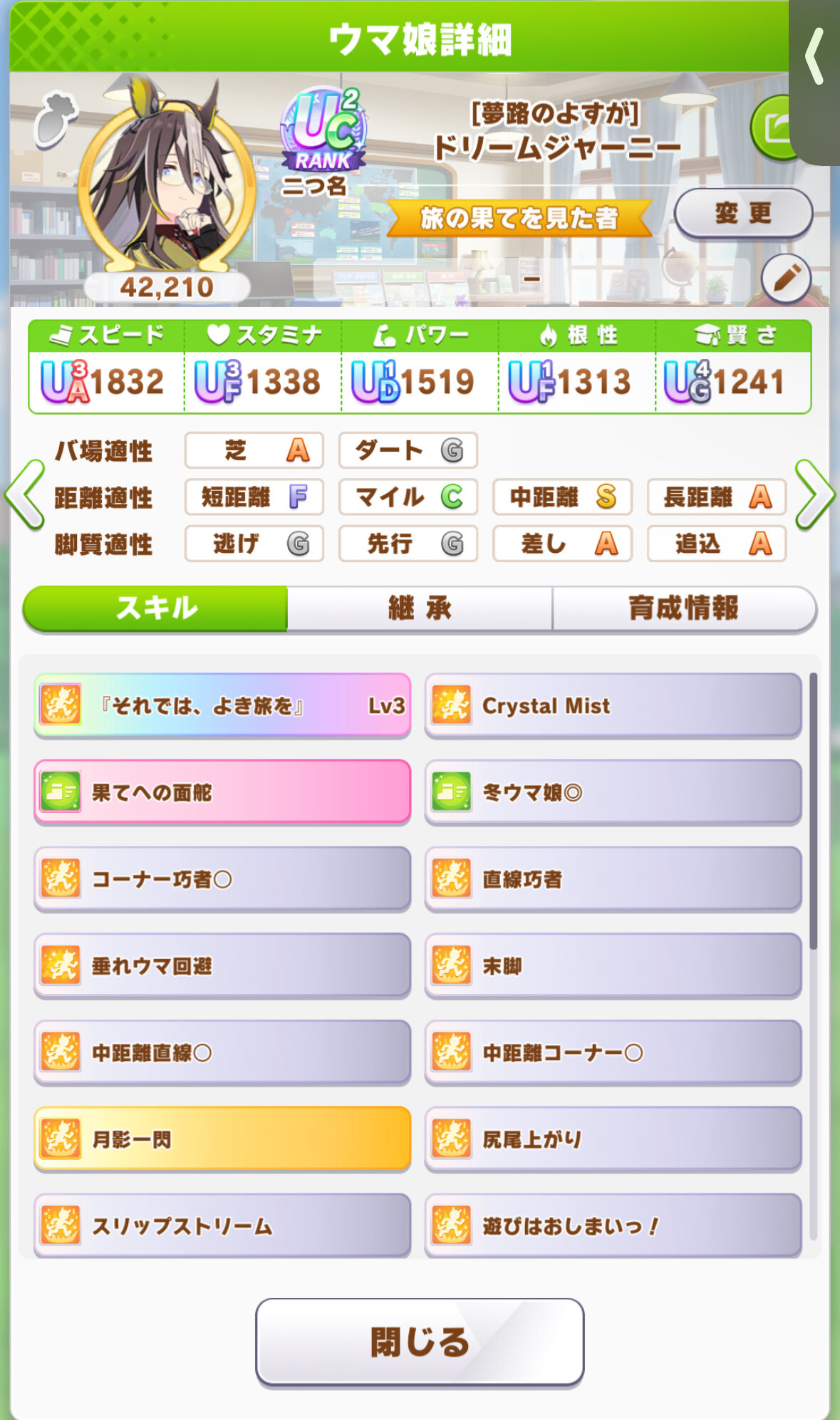Open the 果てへの面舵 skill
This screenshot has width=840, height=1420.
222,792
